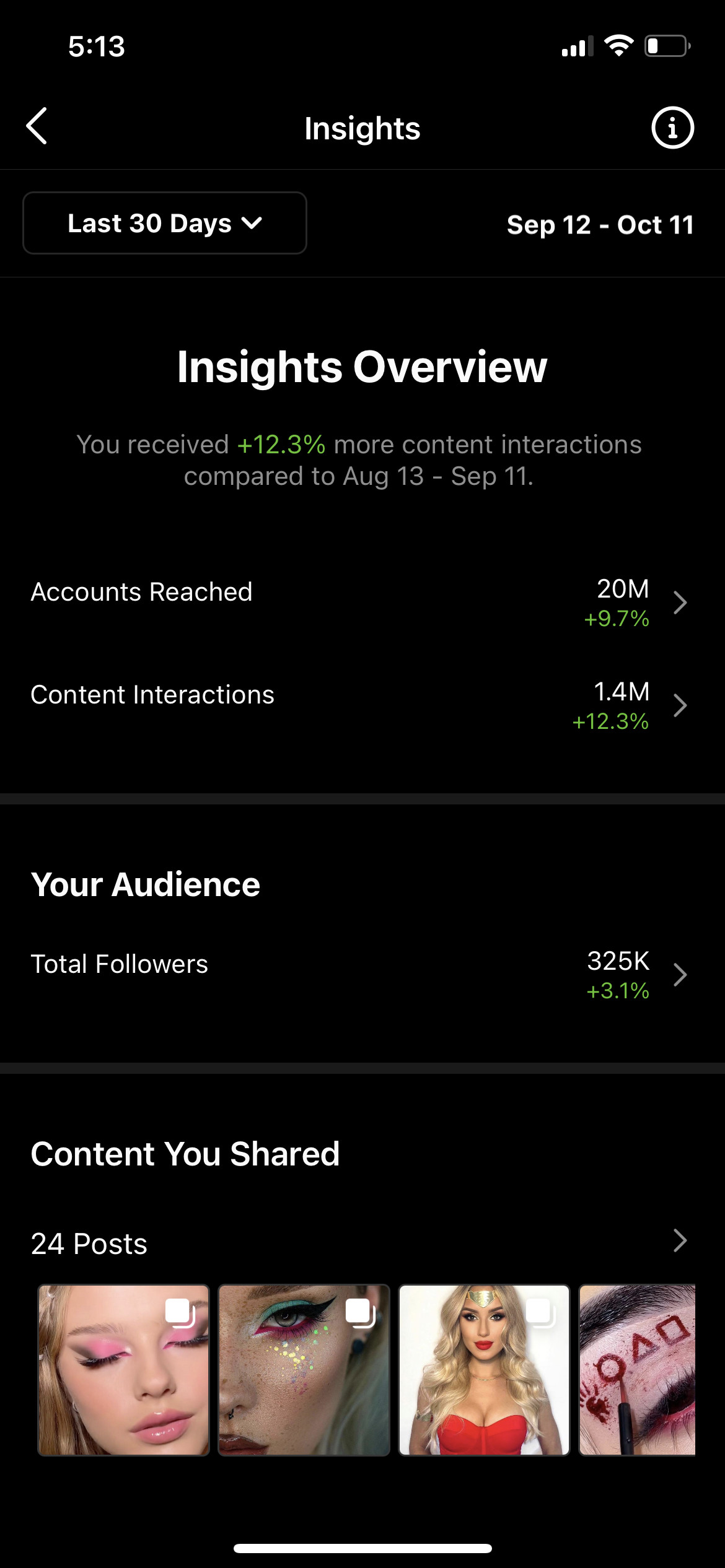Open the 24 Posts list
Viewport: 725px width, 1568px height.
tap(362, 1243)
